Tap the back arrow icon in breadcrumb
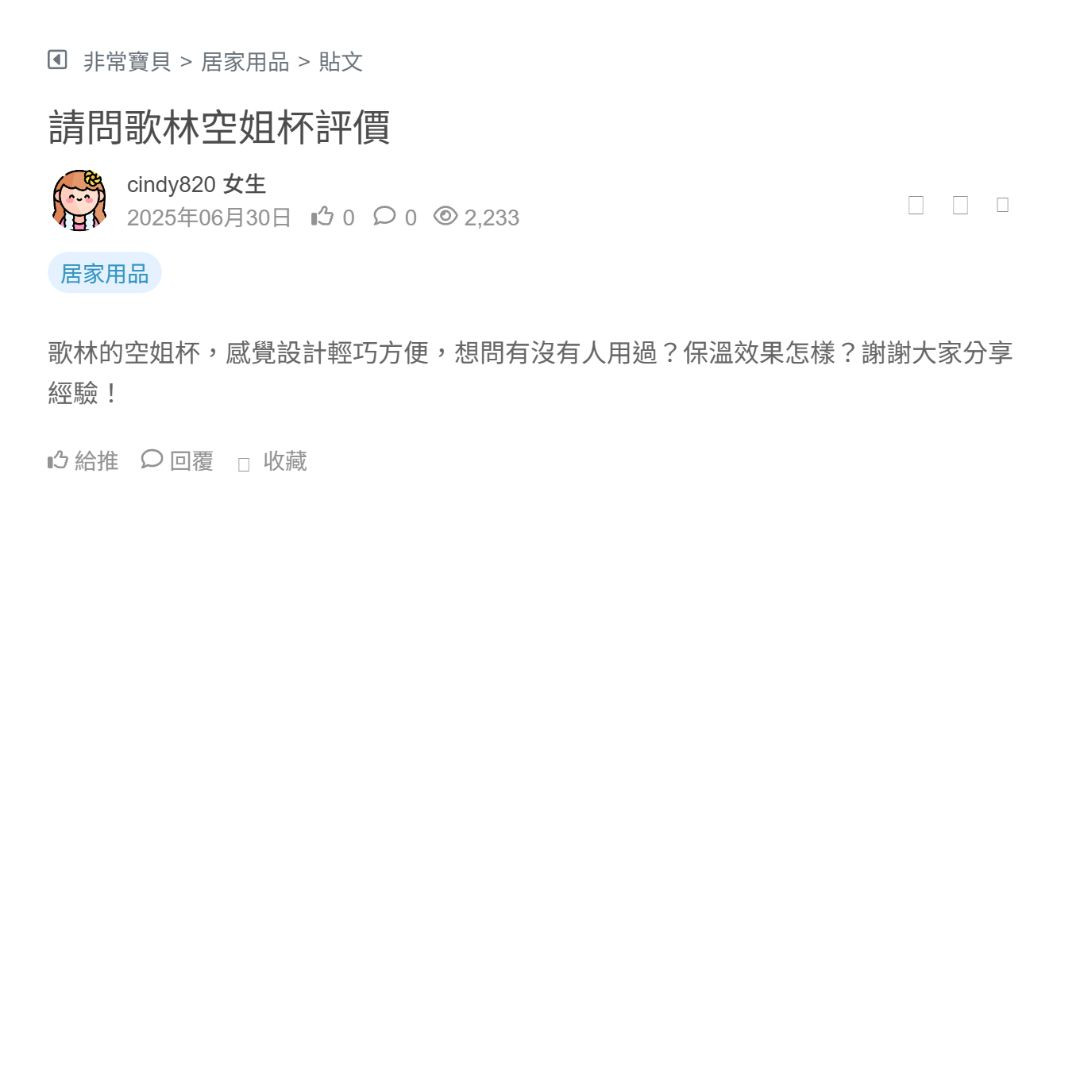 coord(57,60)
